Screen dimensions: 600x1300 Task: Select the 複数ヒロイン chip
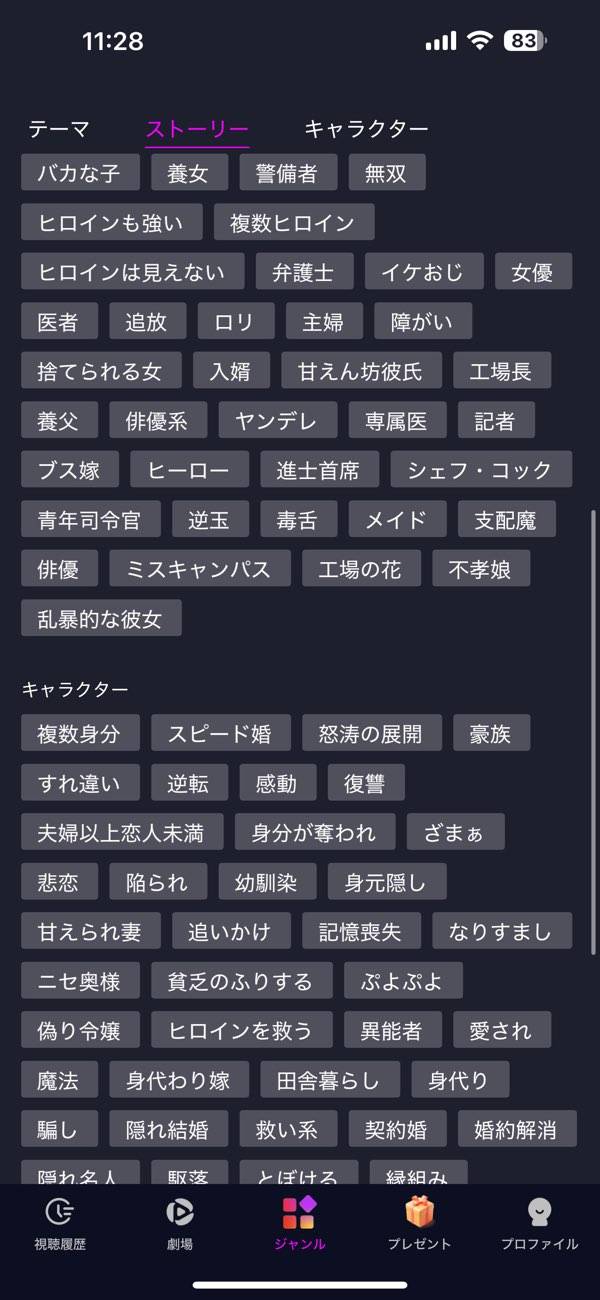[293, 222]
